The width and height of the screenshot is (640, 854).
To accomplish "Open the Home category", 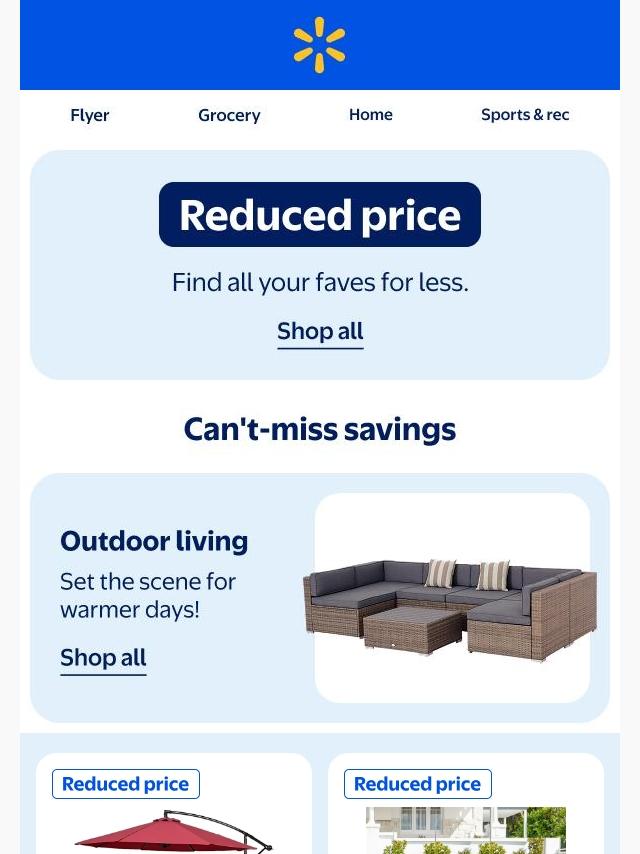I will (x=371, y=115).
